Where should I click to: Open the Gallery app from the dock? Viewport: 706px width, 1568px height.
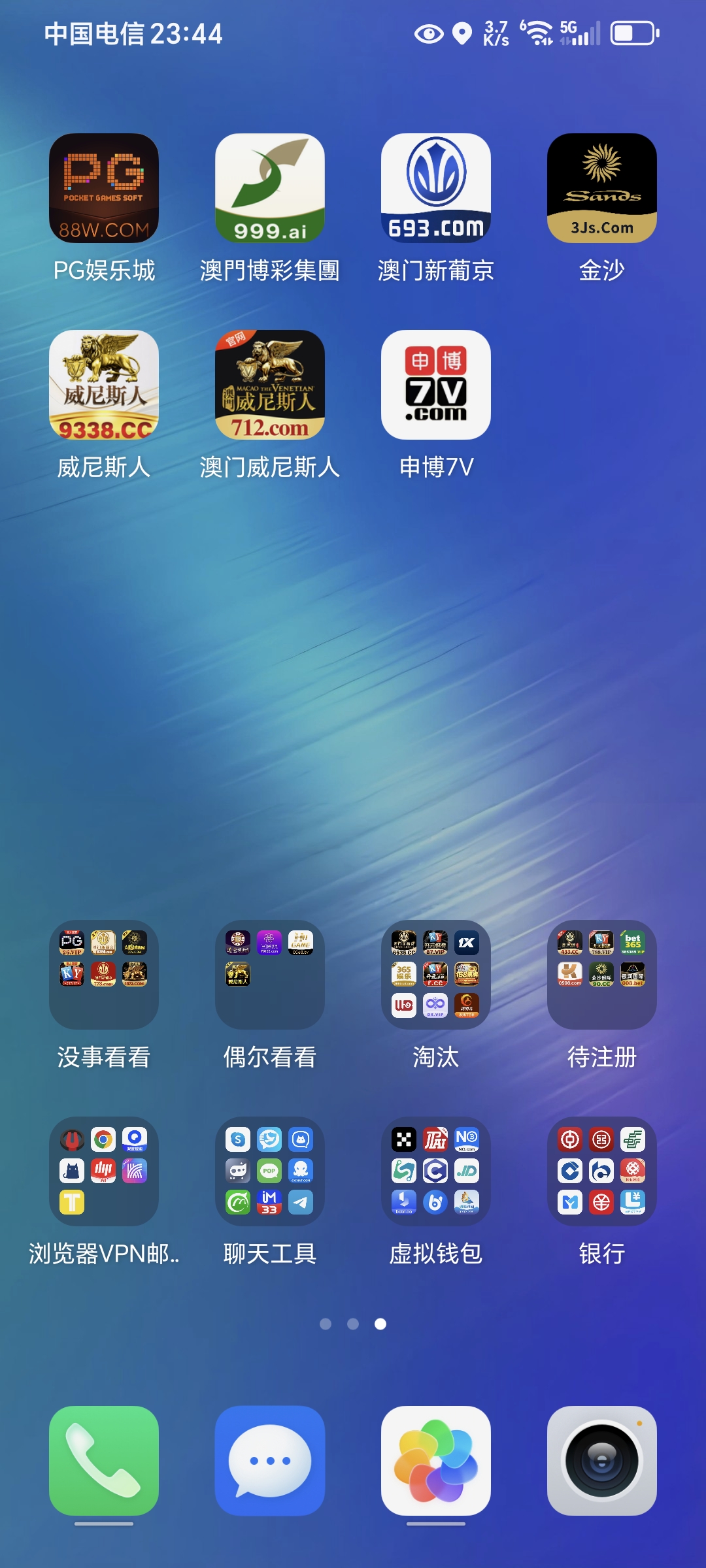[436, 1461]
